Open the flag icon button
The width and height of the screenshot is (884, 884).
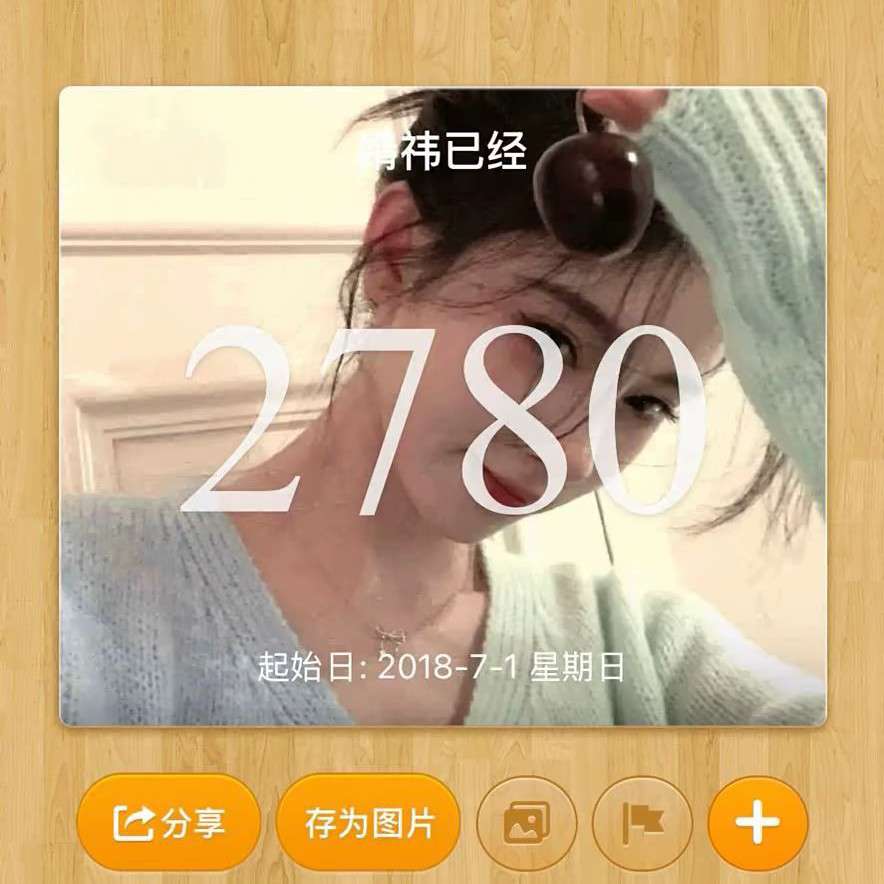pos(642,823)
